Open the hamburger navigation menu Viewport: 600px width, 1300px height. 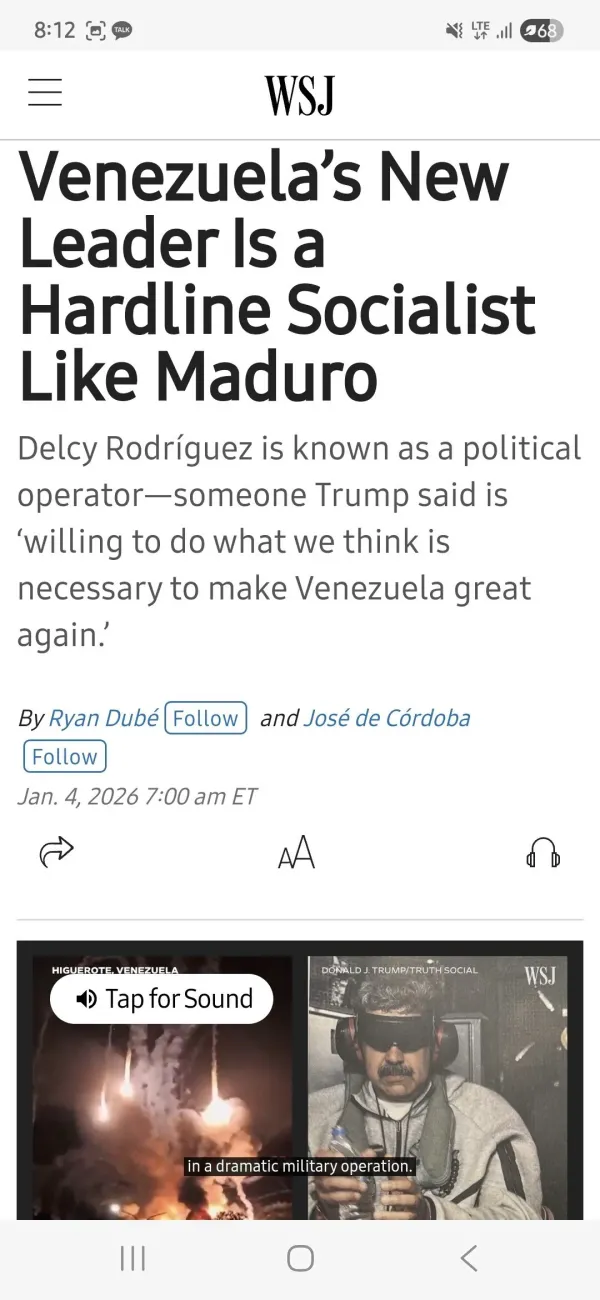(x=45, y=92)
